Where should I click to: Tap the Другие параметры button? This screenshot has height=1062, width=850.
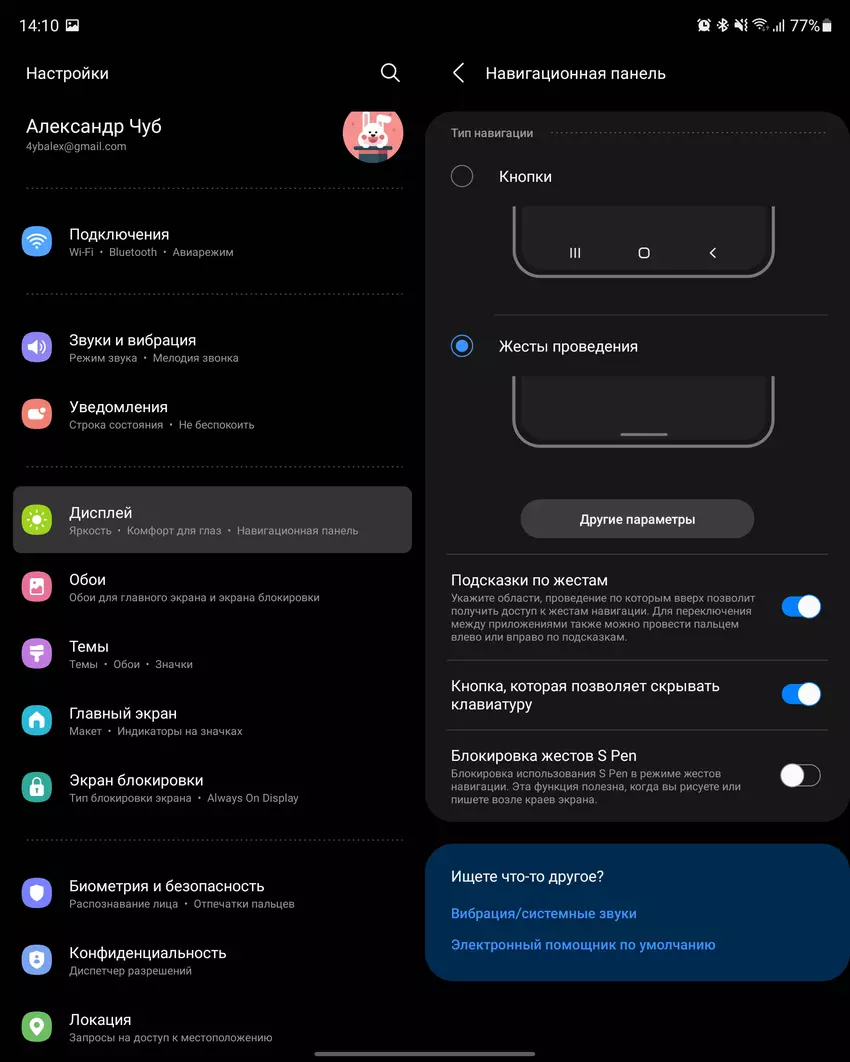[637, 519]
